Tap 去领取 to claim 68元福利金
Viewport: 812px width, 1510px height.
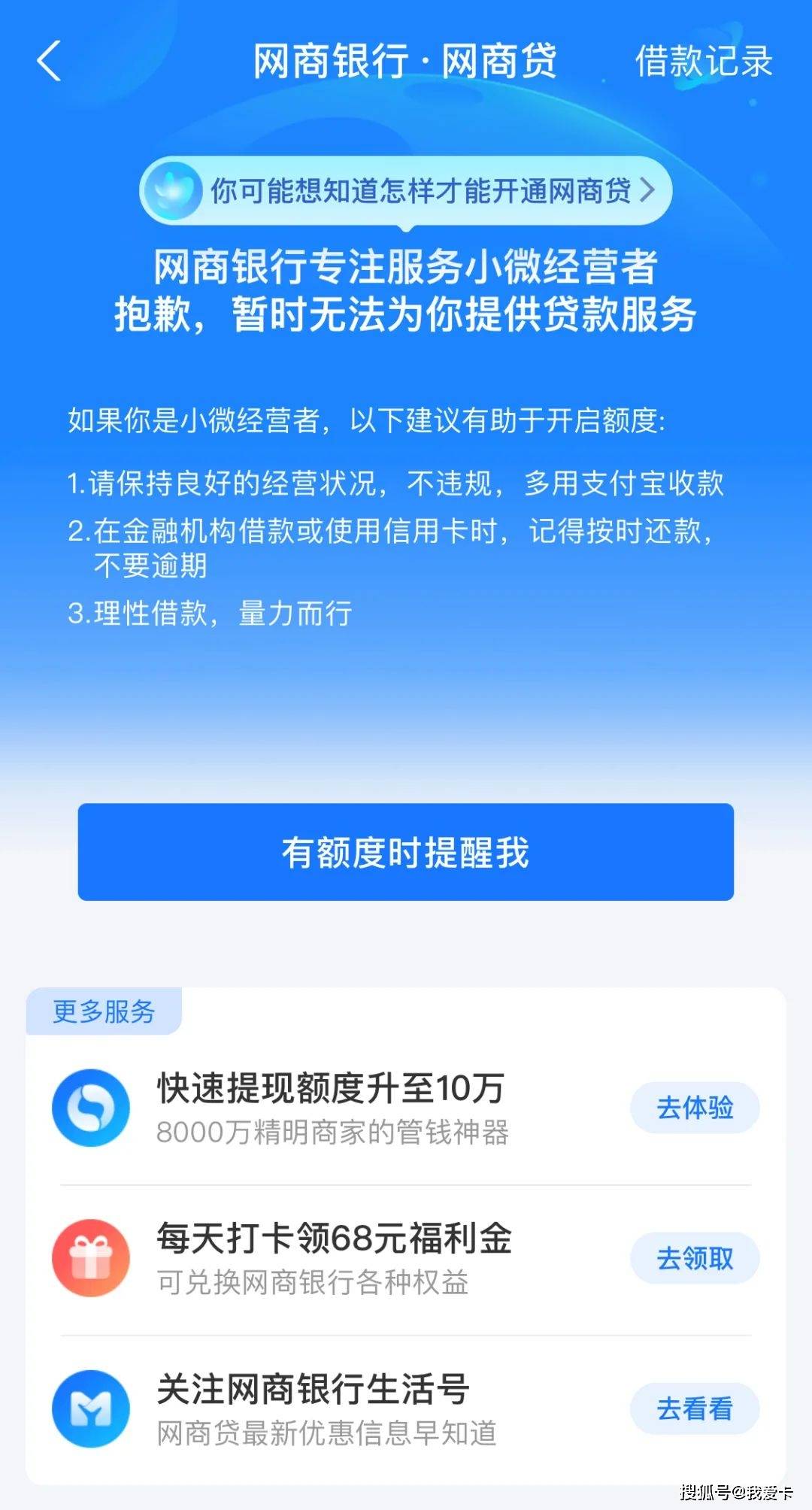694,1257
